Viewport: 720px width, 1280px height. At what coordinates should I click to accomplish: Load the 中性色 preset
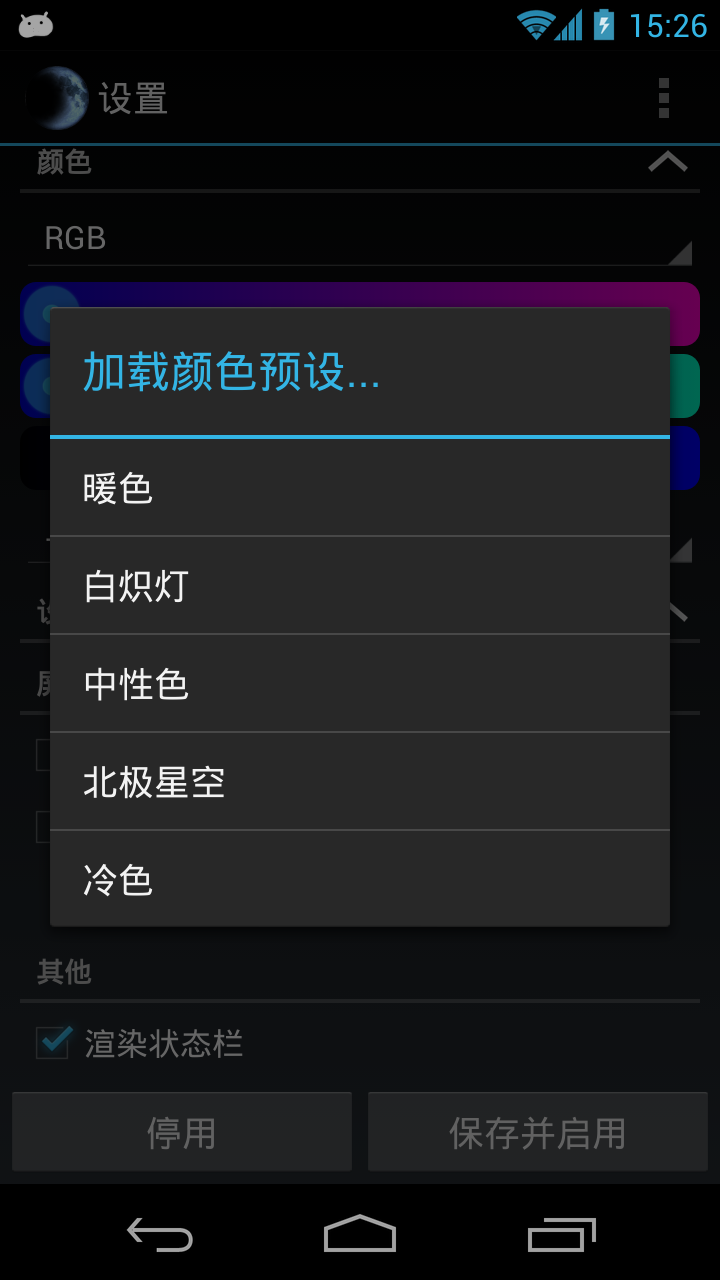(x=360, y=684)
